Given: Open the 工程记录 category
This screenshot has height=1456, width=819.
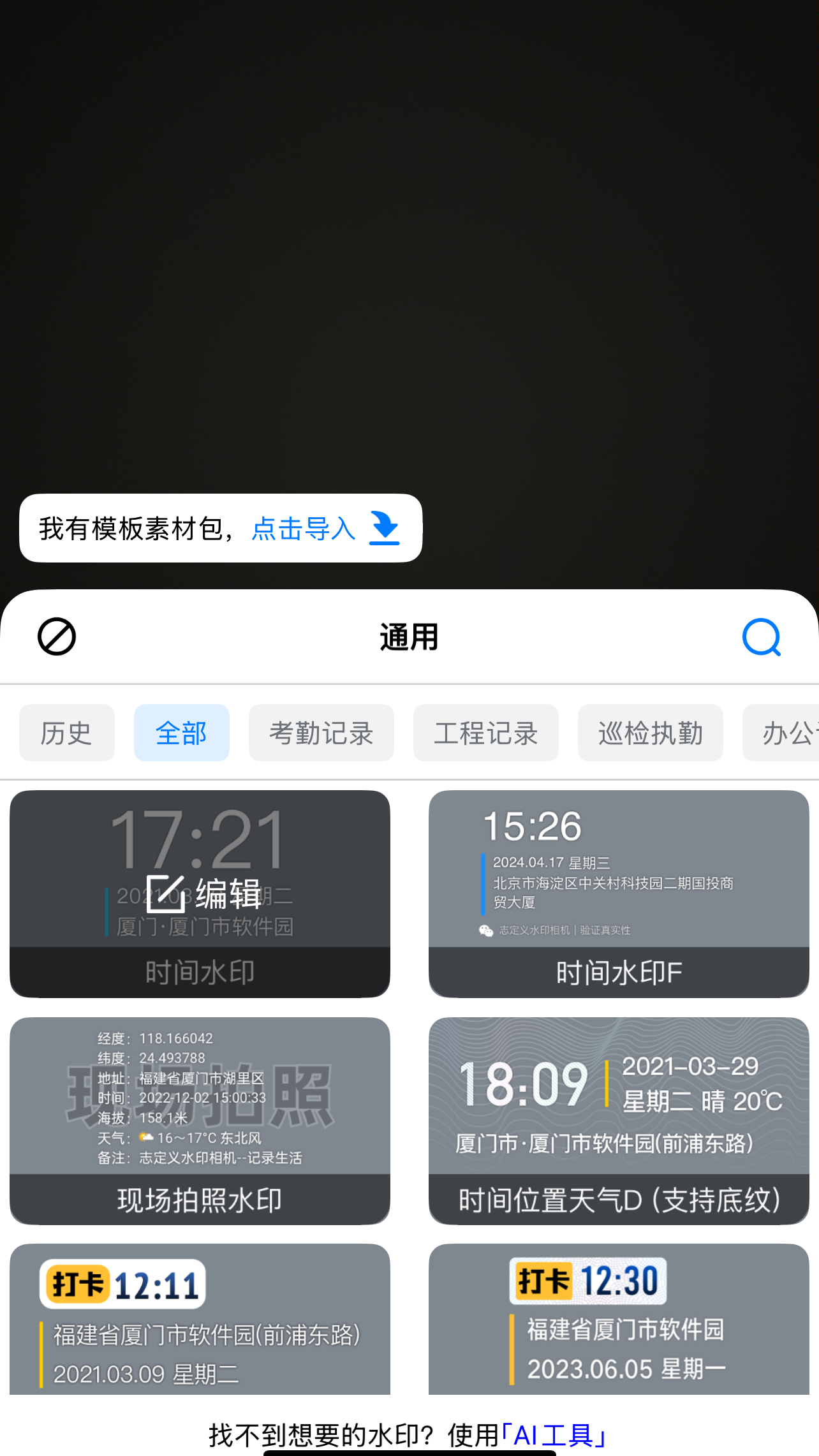Looking at the screenshot, I should 485,733.
